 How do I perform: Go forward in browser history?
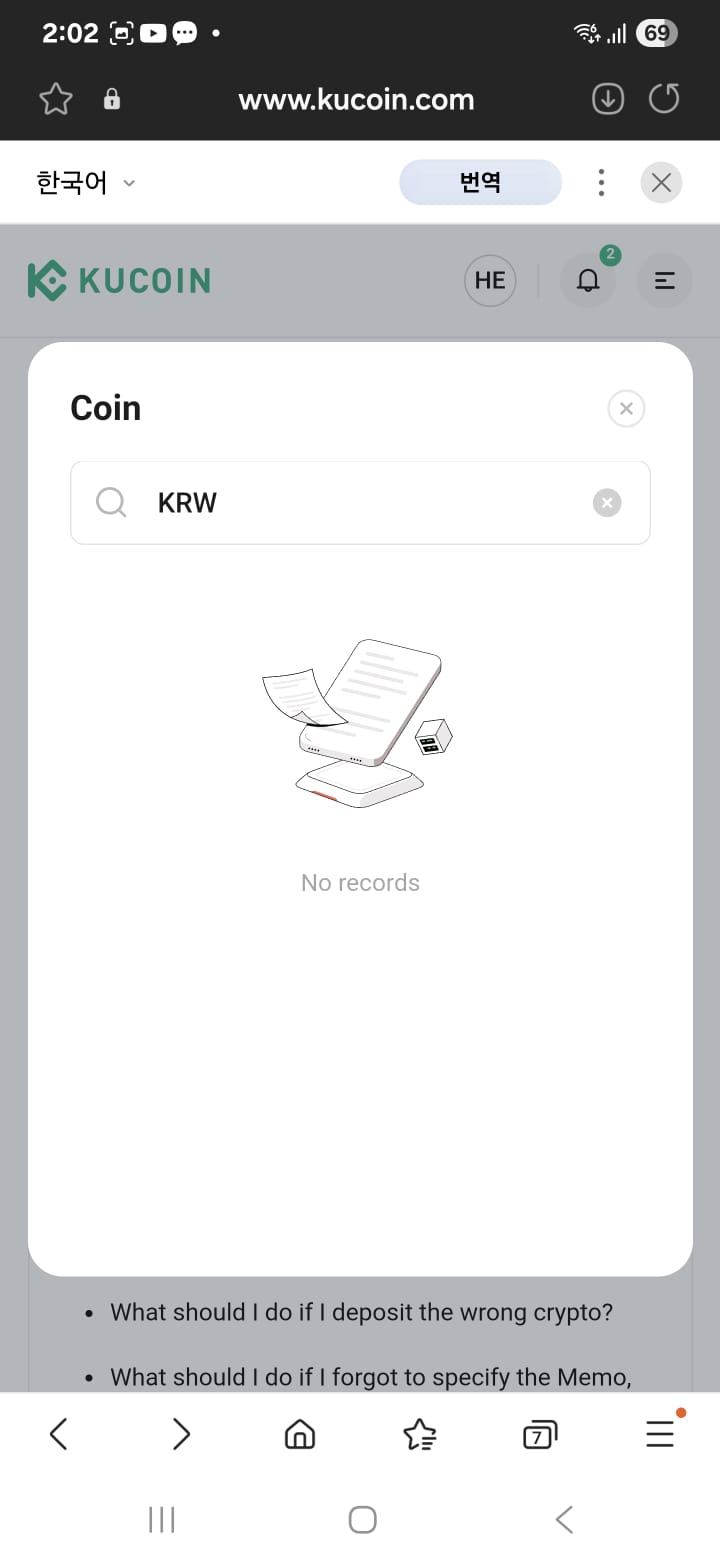[181, 1435]
